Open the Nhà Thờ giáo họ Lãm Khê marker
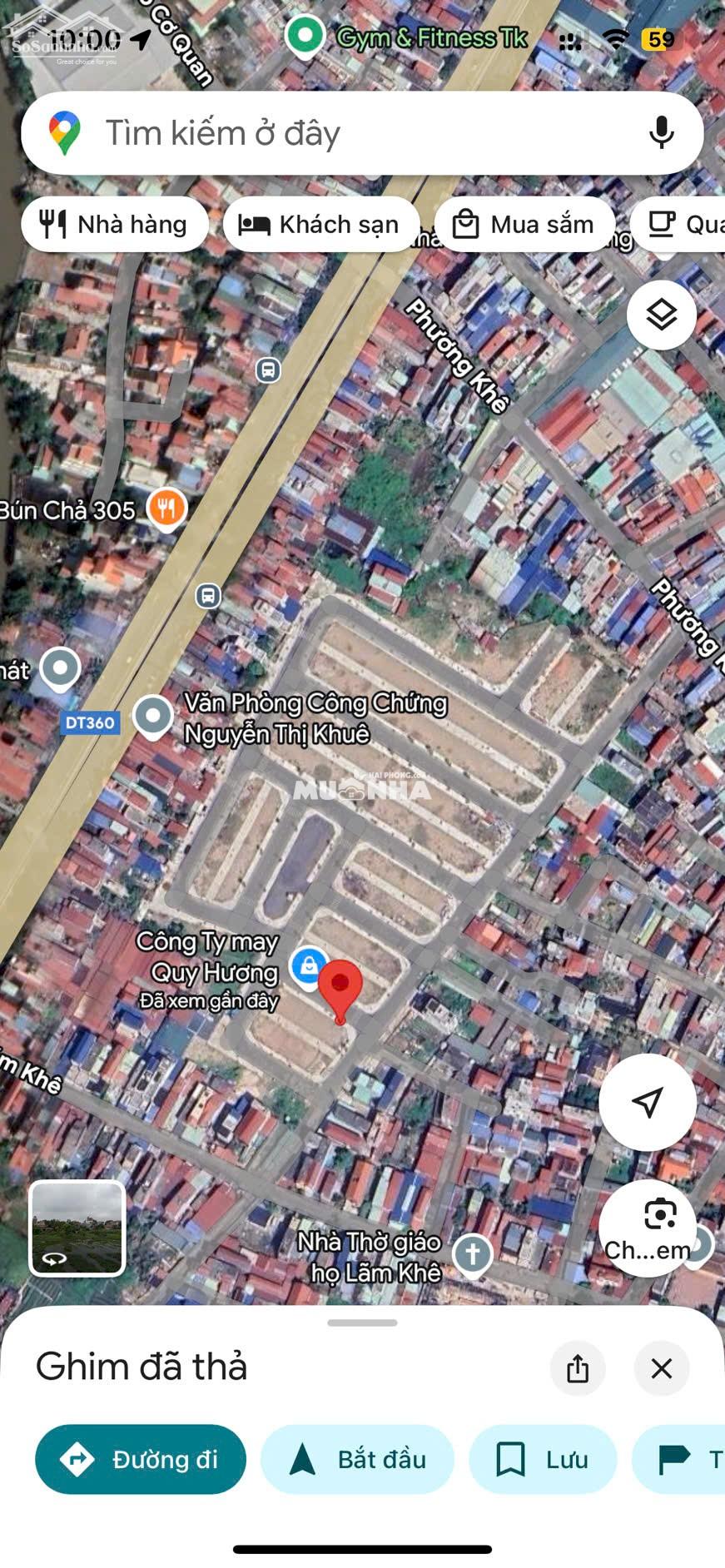 point(473,1253)
